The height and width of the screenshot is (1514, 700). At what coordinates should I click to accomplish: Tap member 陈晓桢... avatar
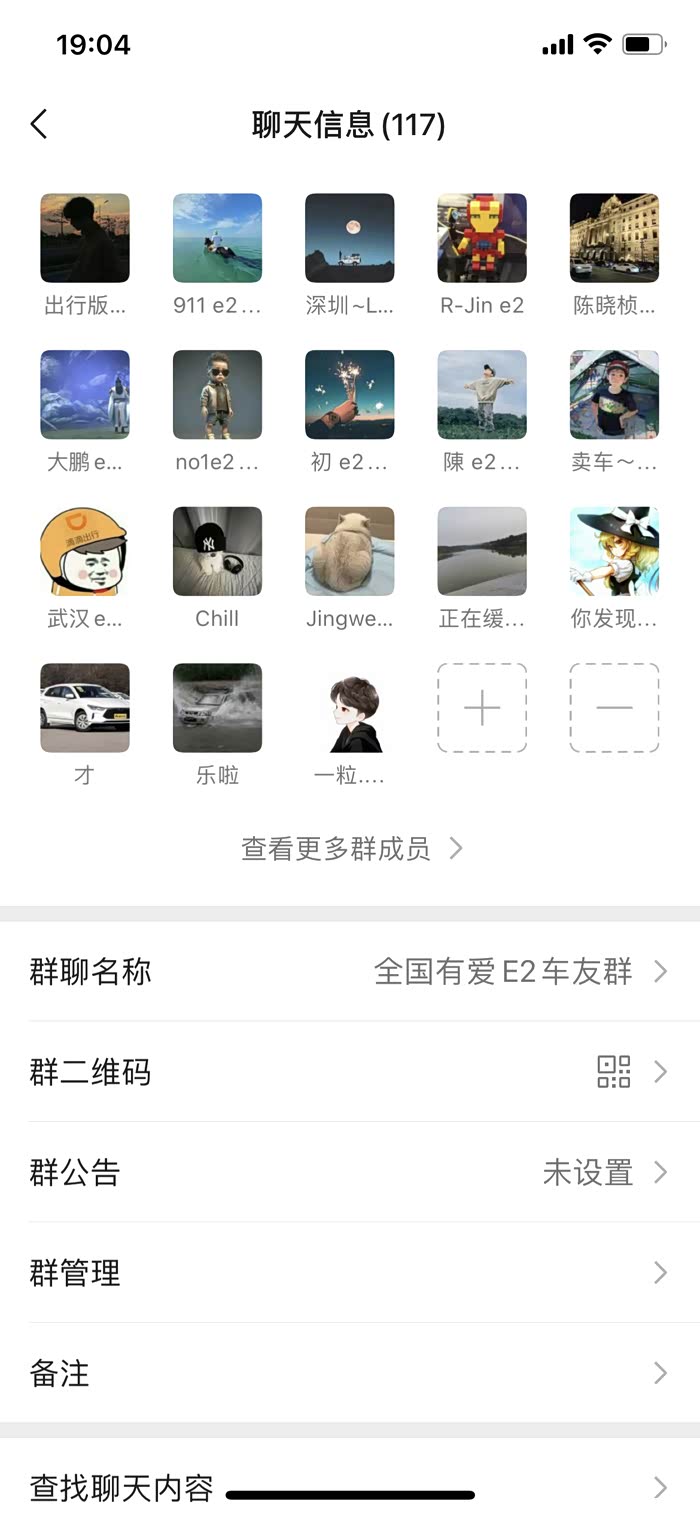(614, 238)
